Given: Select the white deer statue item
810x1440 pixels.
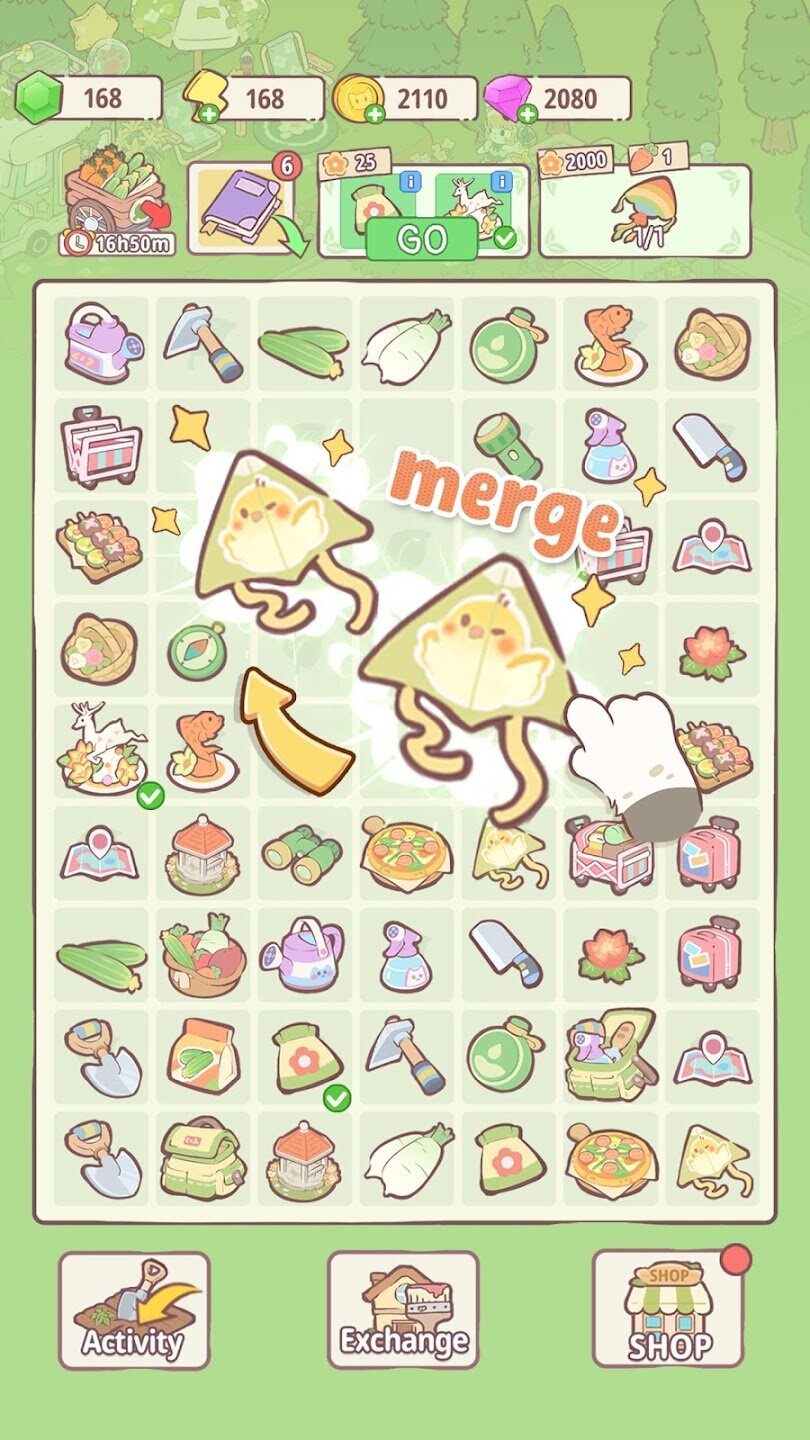Looking at the screenshot, I should (x=101, y=752).
